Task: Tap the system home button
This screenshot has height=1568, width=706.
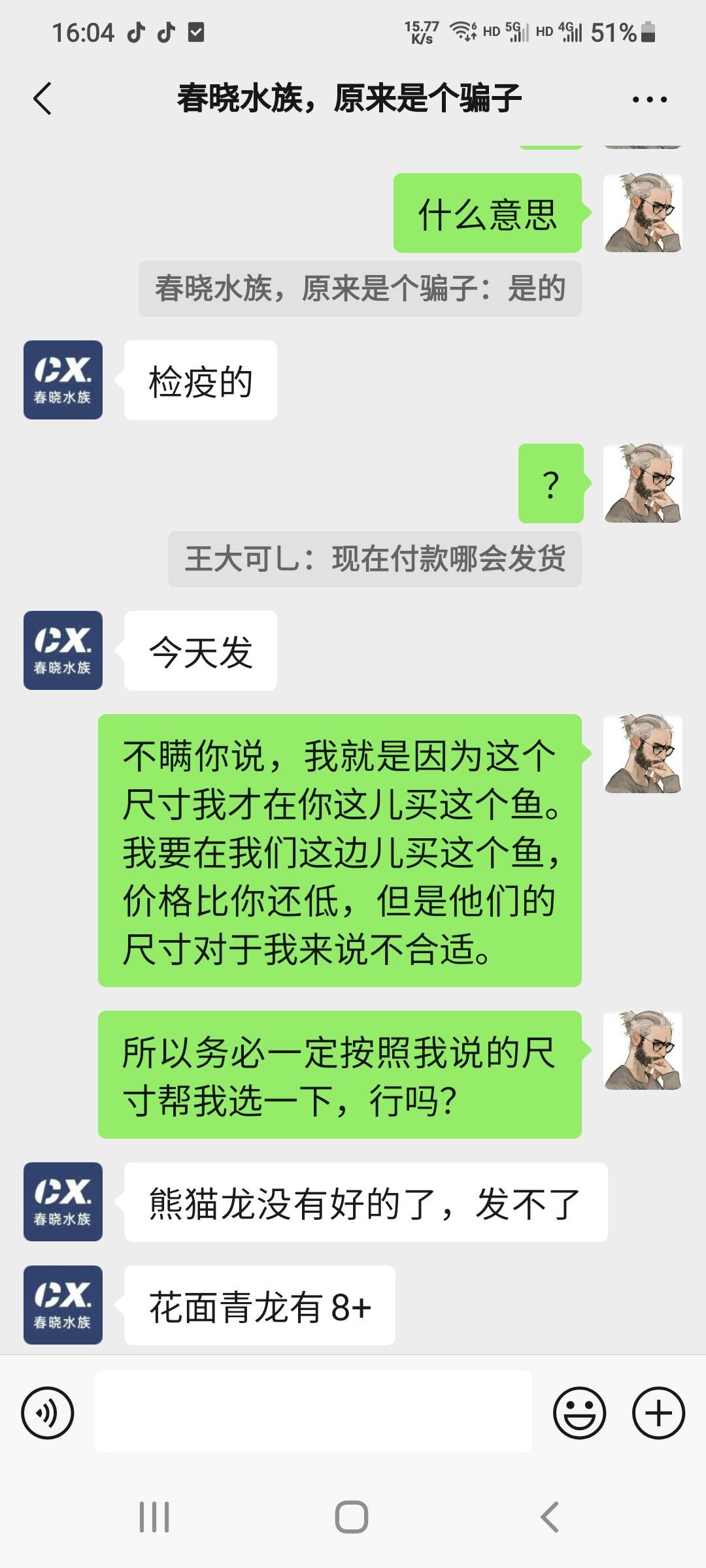Action: (x=352, y=1516)
